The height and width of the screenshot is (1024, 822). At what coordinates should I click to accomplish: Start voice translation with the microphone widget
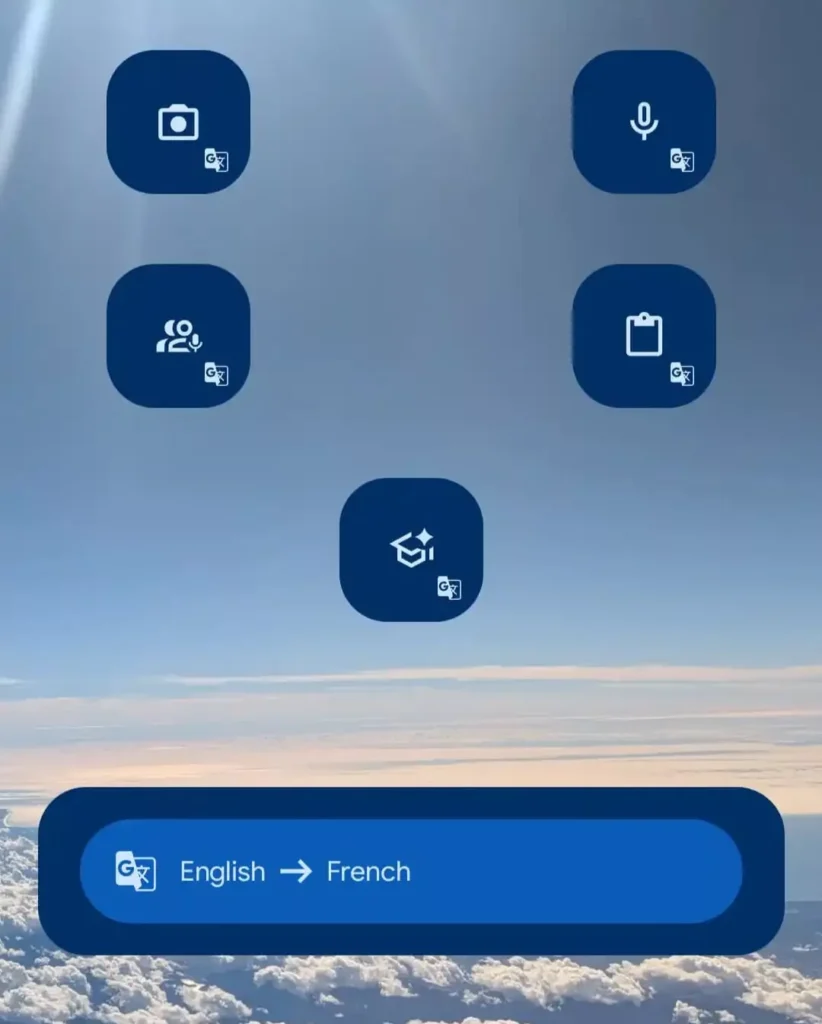coord(643,122)
